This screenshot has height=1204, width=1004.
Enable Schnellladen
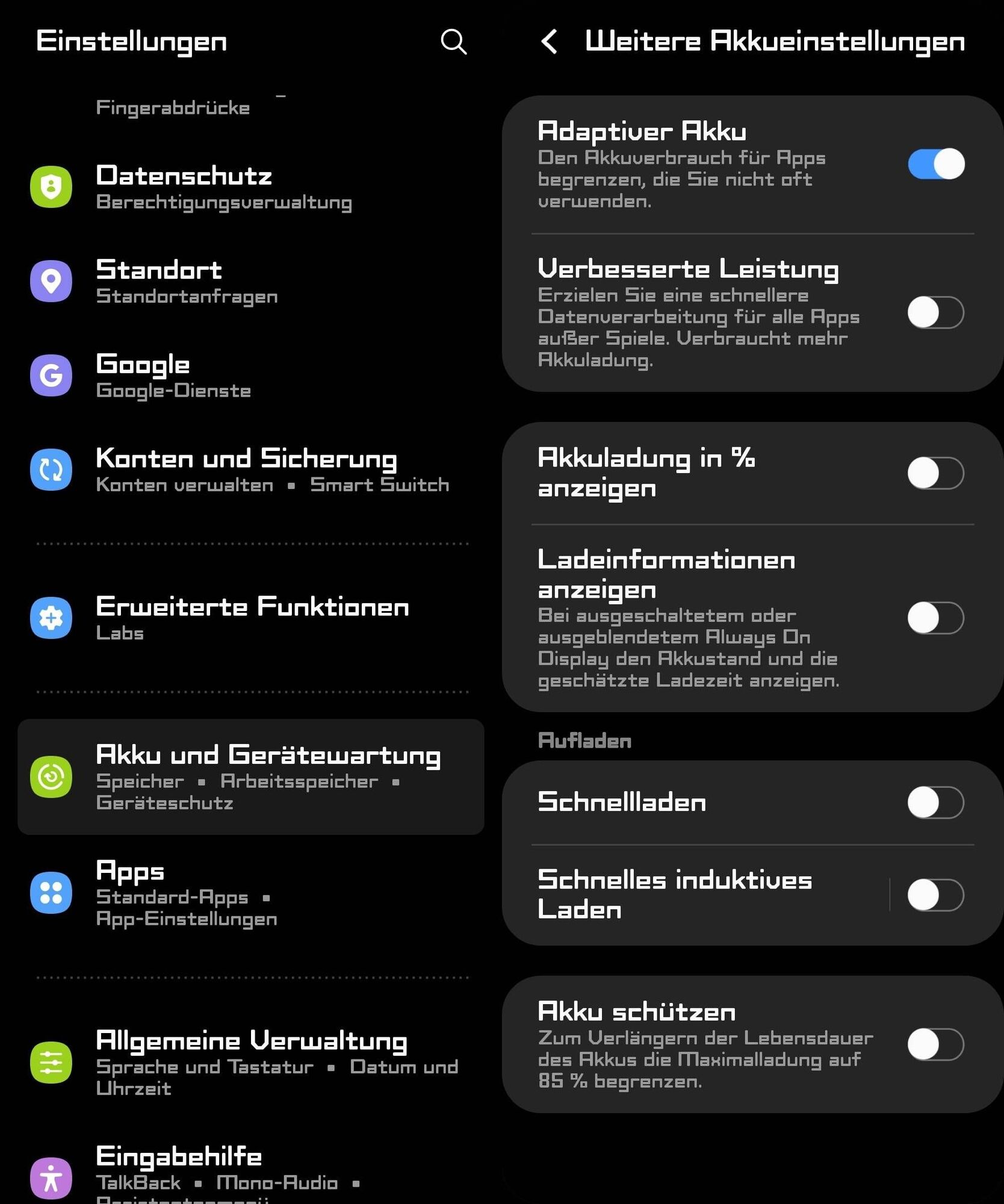tap(936, 802)
